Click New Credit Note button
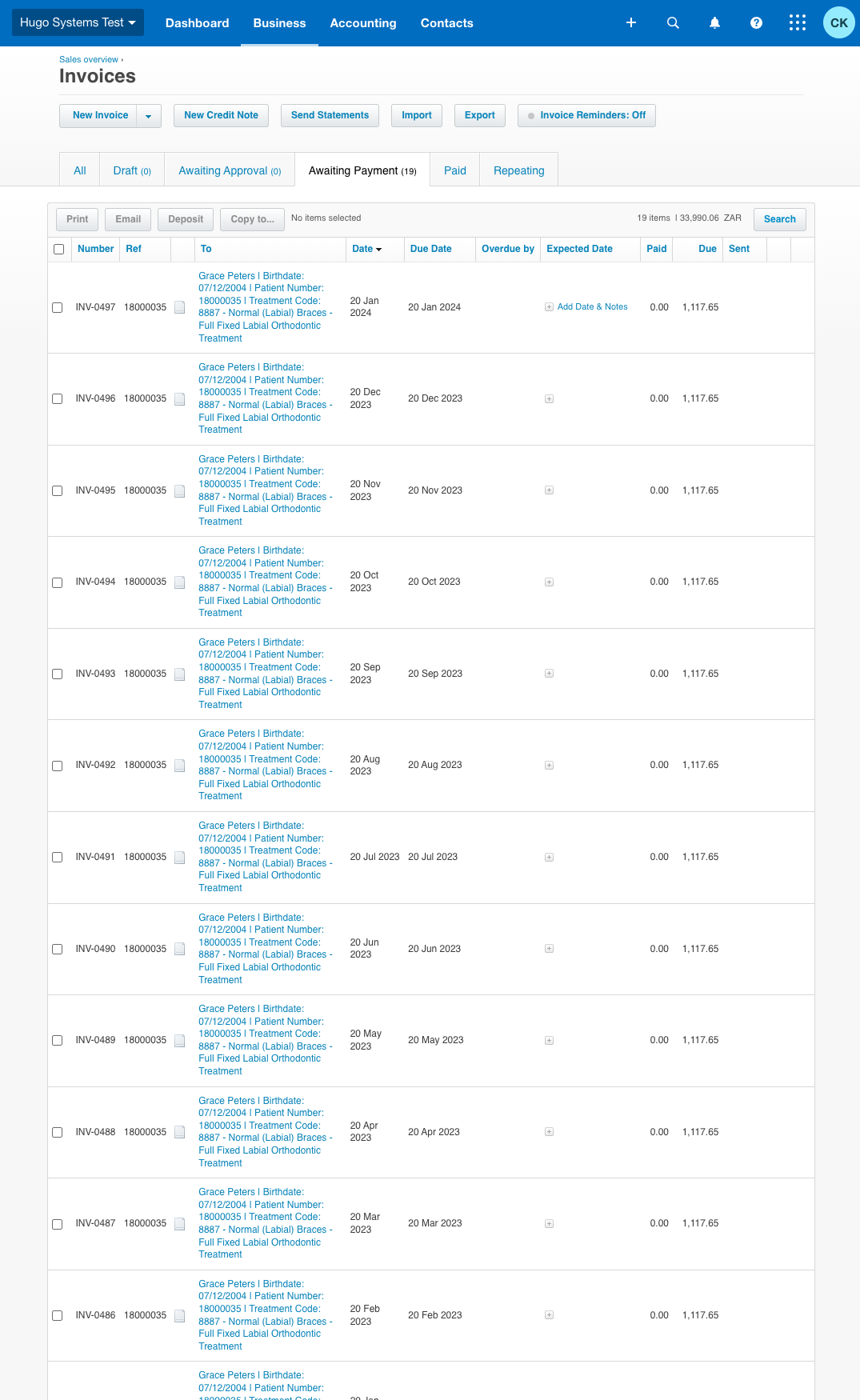The image size is (860, 1400). pyautogui.click(x=221, y=115)
